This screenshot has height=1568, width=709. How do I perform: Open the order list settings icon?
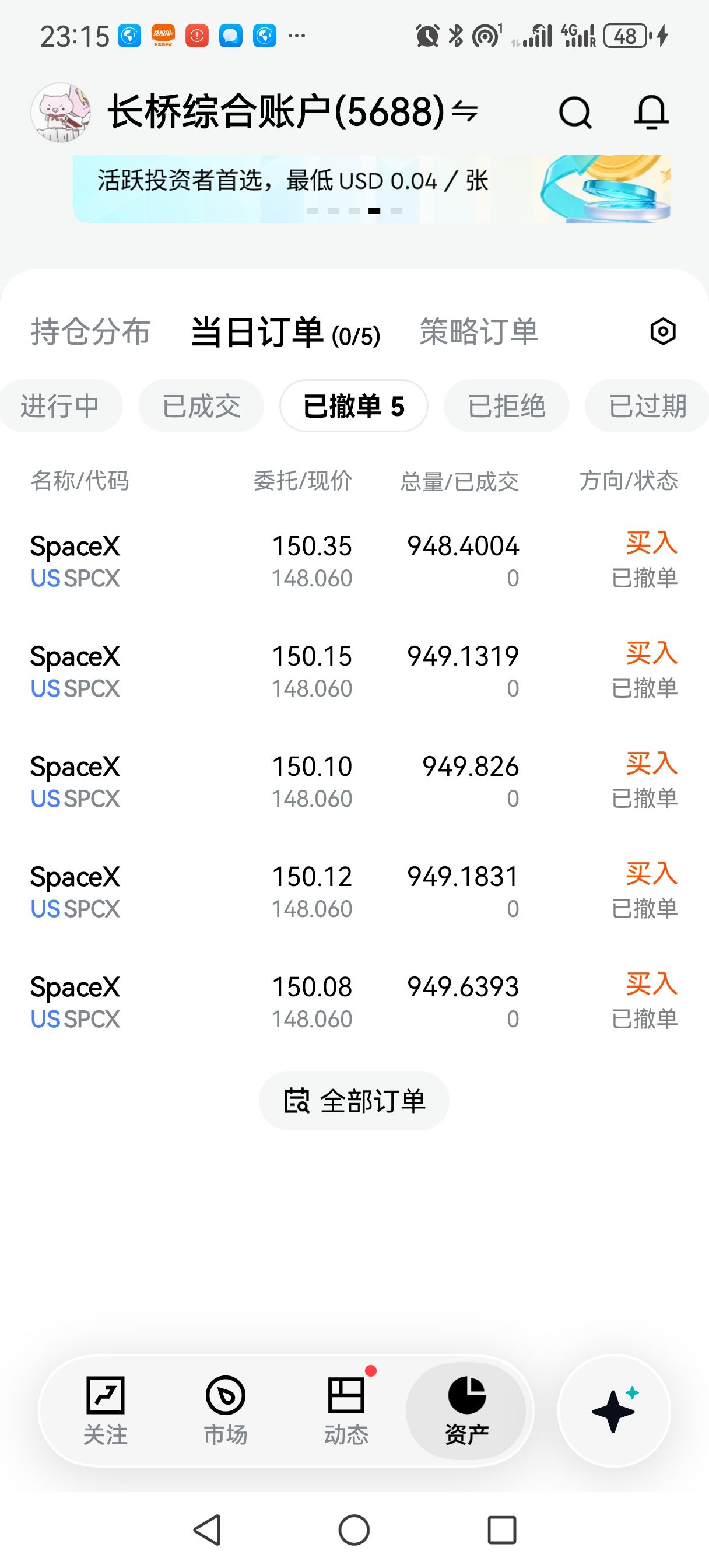pyautogui.click(x=663, y=332)
